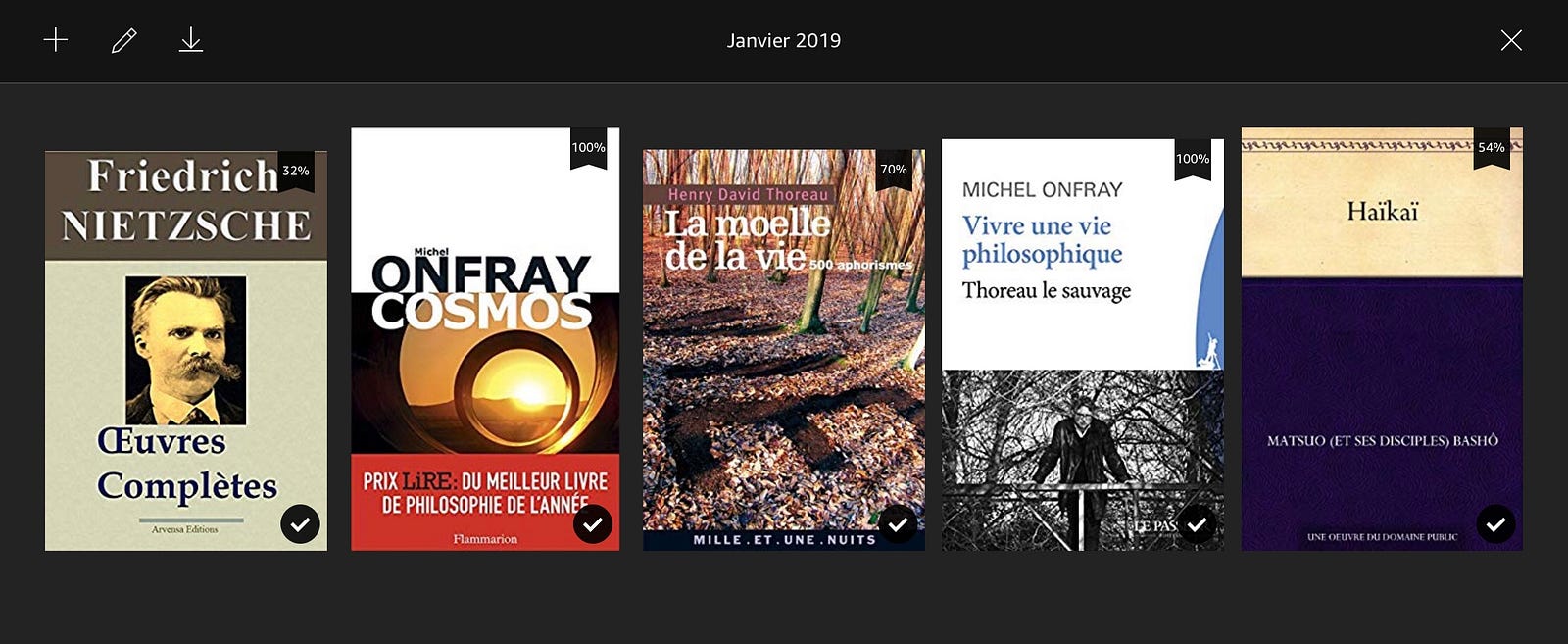
Task: Edit the collection with the pencil icon
Action: [x=123, y=40]
